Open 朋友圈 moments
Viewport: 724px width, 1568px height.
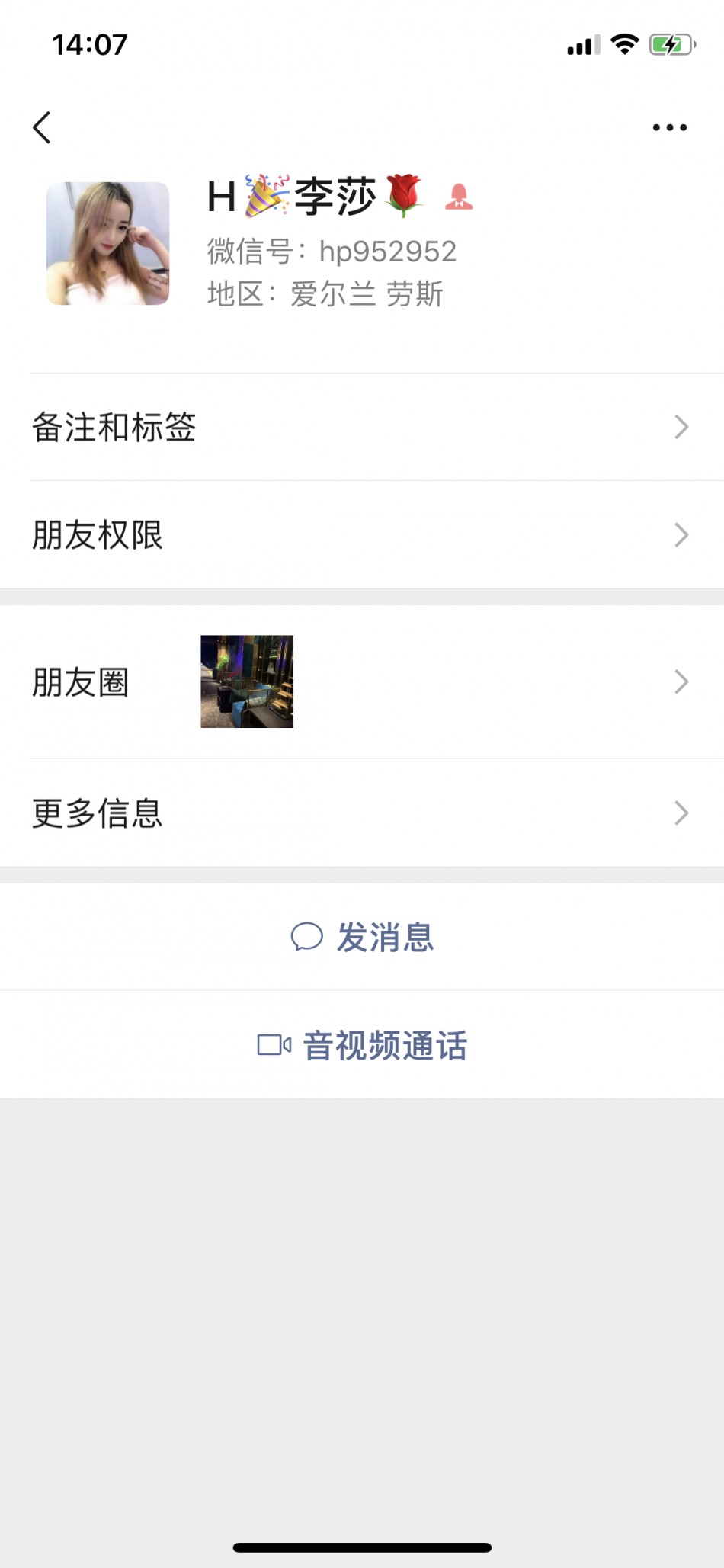(x=362, y=681)
